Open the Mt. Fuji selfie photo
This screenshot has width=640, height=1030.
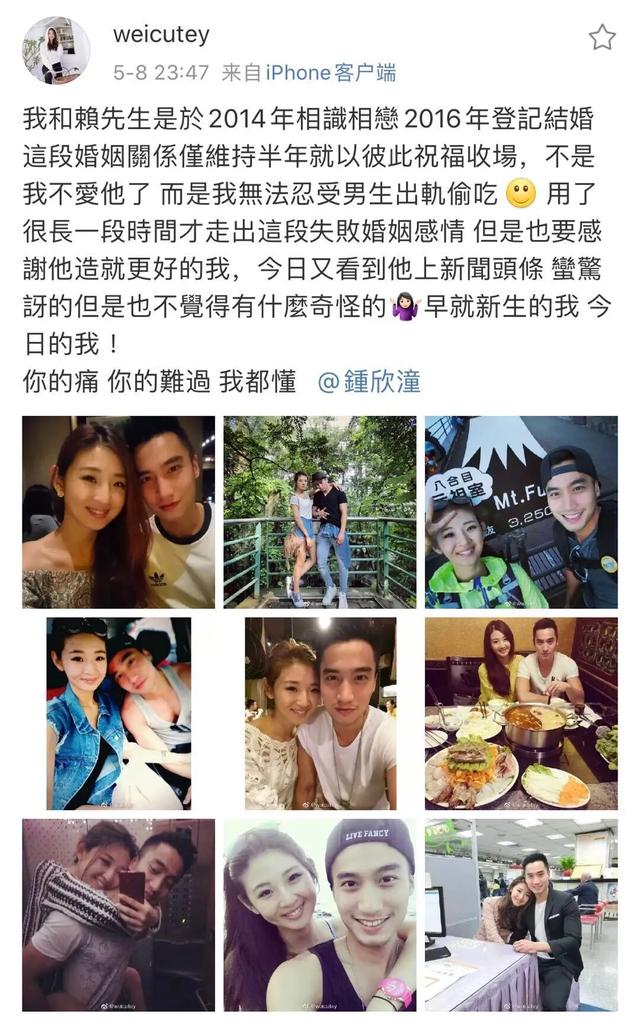tap(521, 512)
